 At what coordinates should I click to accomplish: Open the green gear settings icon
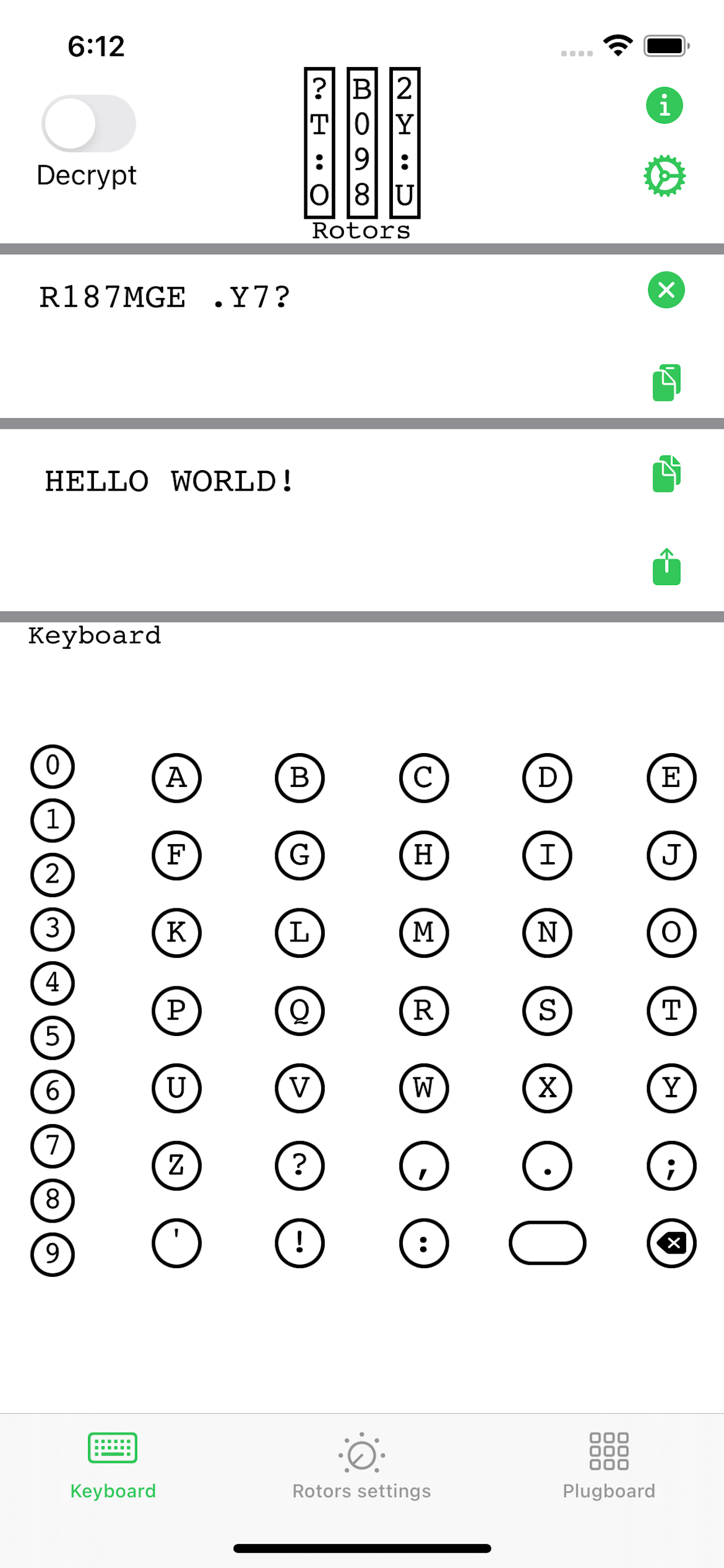pyautogui.click(x=664, y=176)
